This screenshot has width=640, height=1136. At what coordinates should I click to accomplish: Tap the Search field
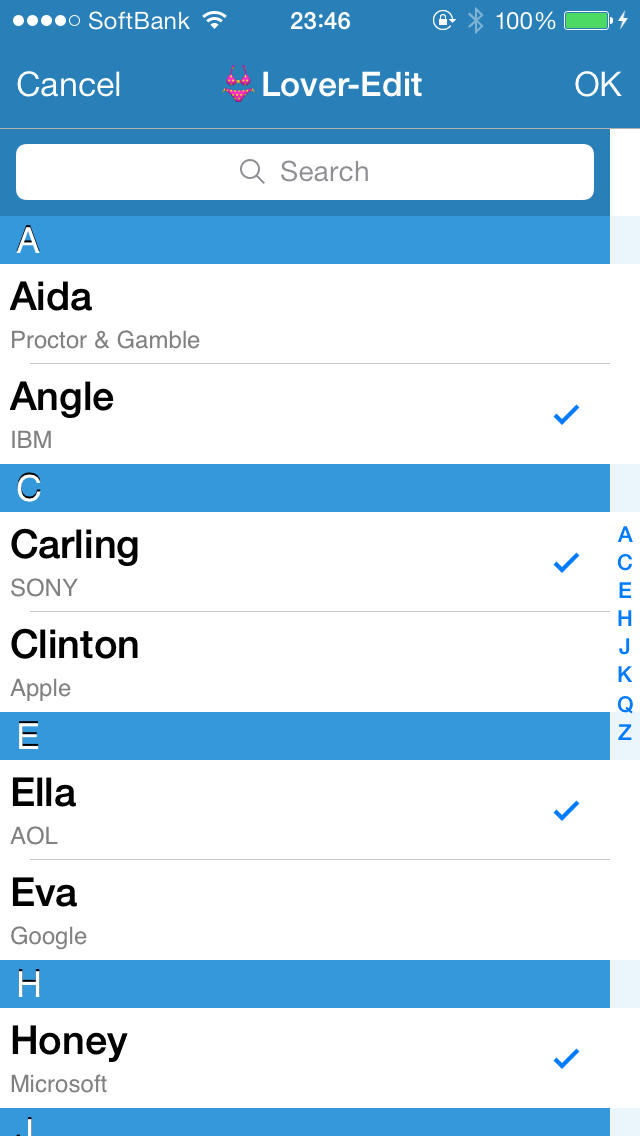304,172
